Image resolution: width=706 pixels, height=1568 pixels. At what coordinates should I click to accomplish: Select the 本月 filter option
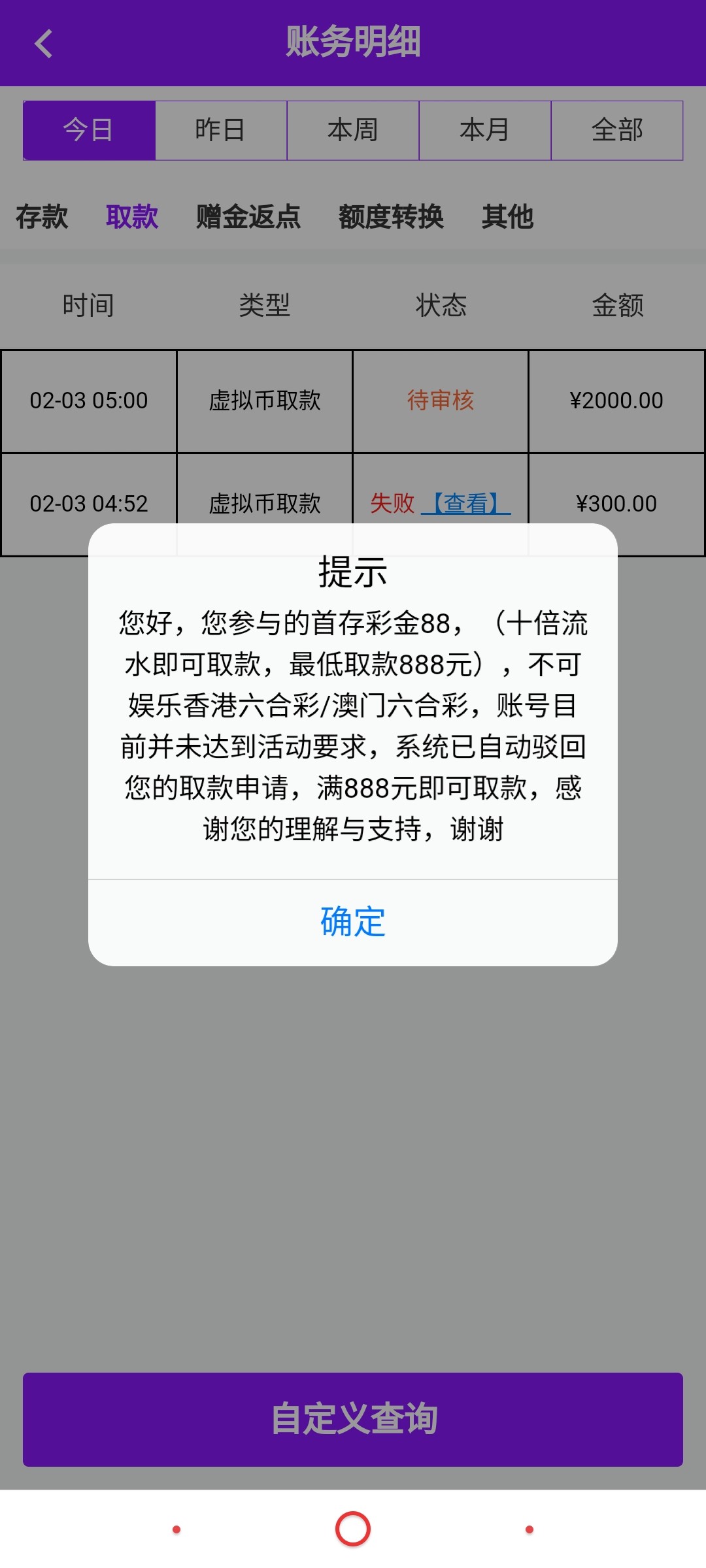pos(485,130)
